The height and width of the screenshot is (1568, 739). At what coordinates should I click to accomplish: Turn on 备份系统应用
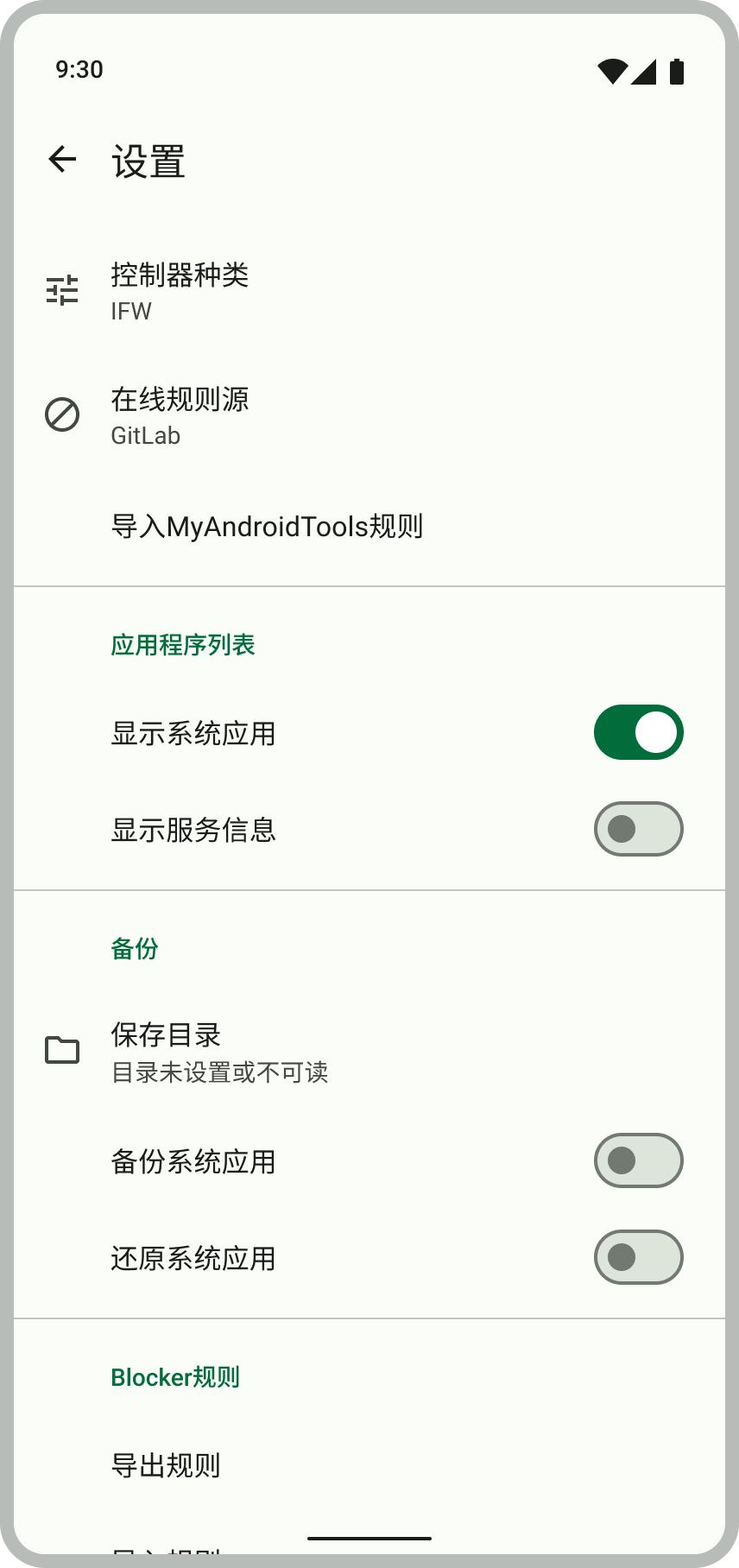(x=638, y=1160)
